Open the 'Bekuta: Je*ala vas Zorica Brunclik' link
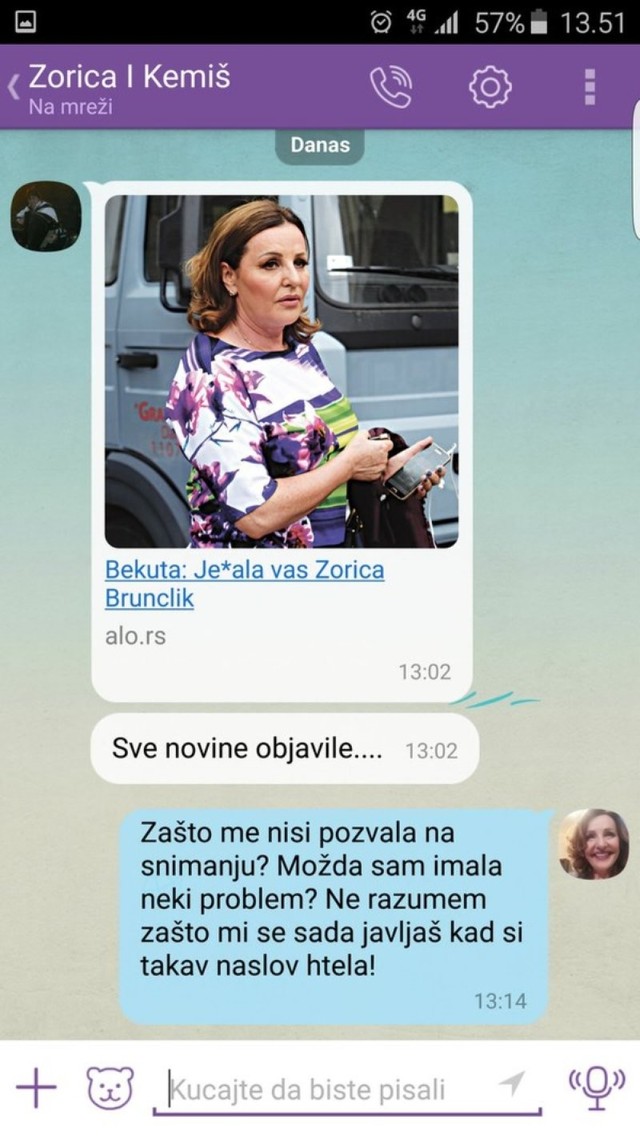640x1136 pixels. pos(244,584)
